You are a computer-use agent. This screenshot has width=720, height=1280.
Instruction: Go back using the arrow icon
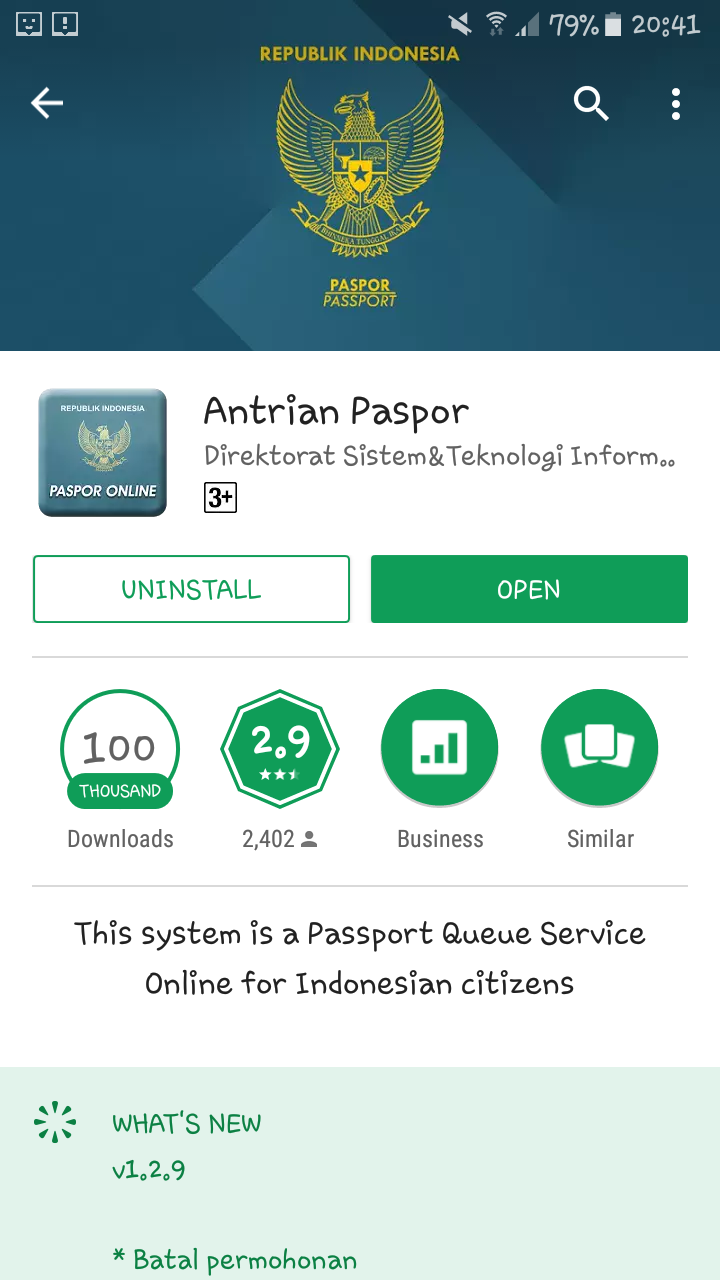47,103
